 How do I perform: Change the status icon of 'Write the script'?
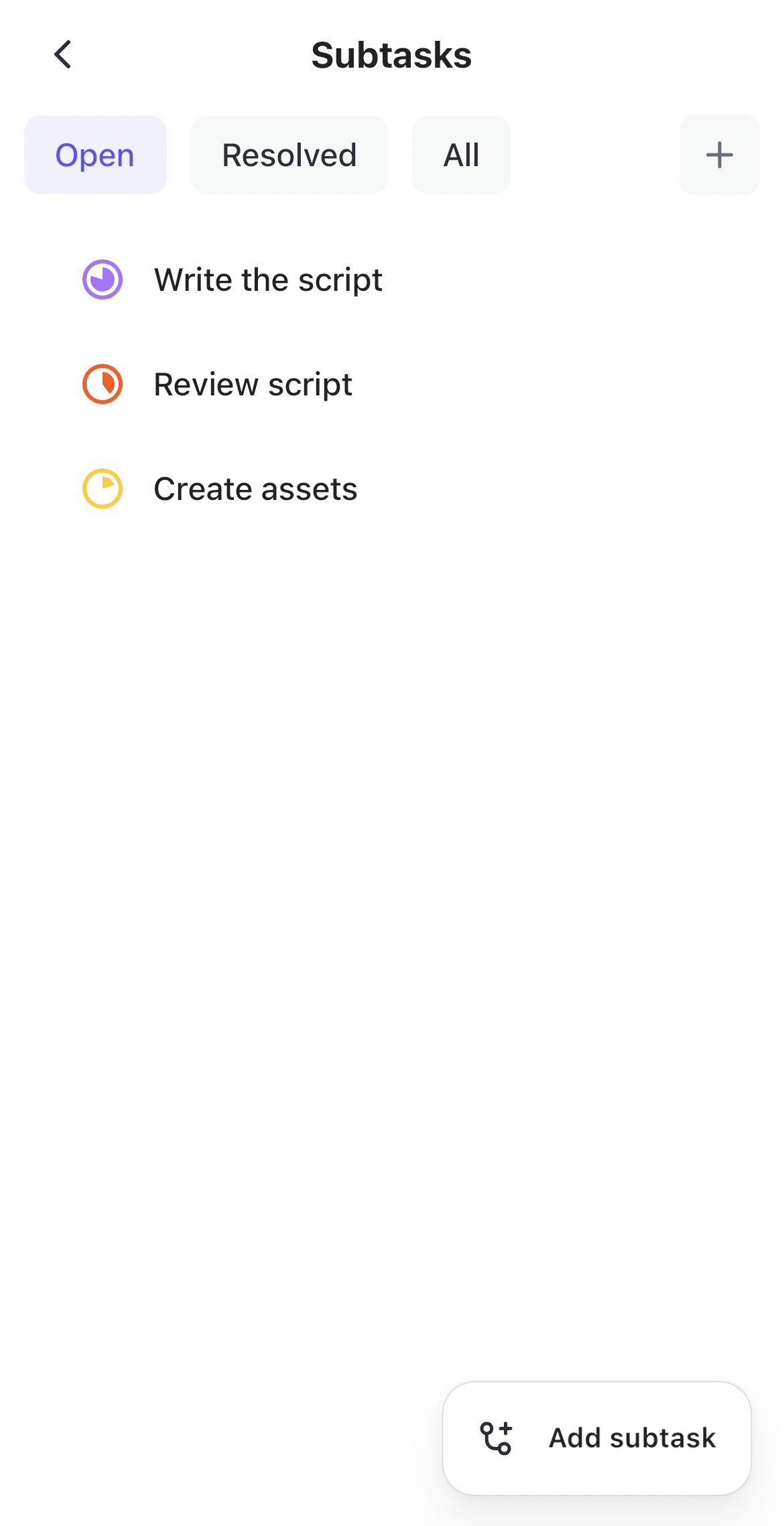pyautogui.click(x=103, y=279)
